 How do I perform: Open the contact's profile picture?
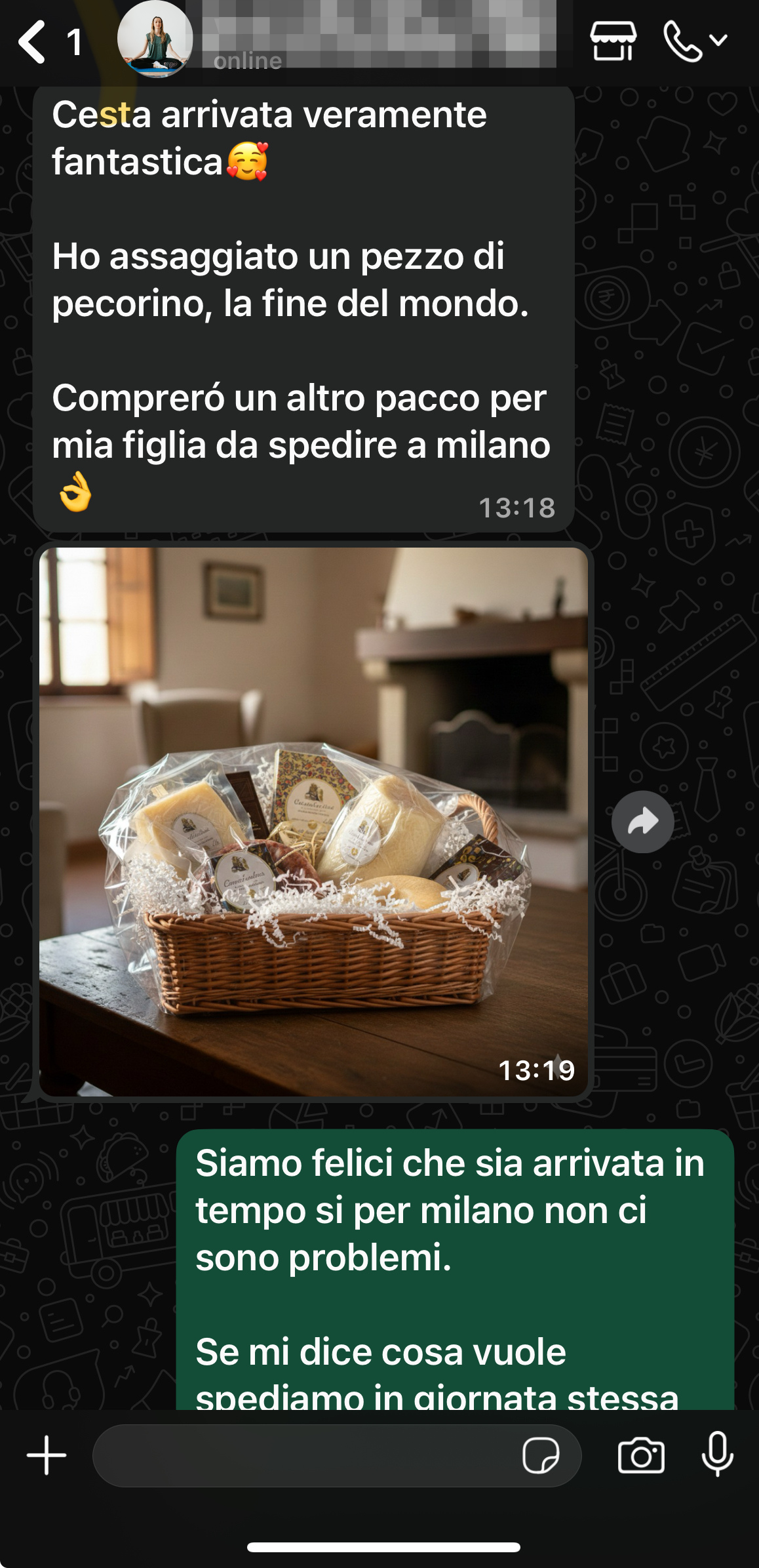[155, 39]
